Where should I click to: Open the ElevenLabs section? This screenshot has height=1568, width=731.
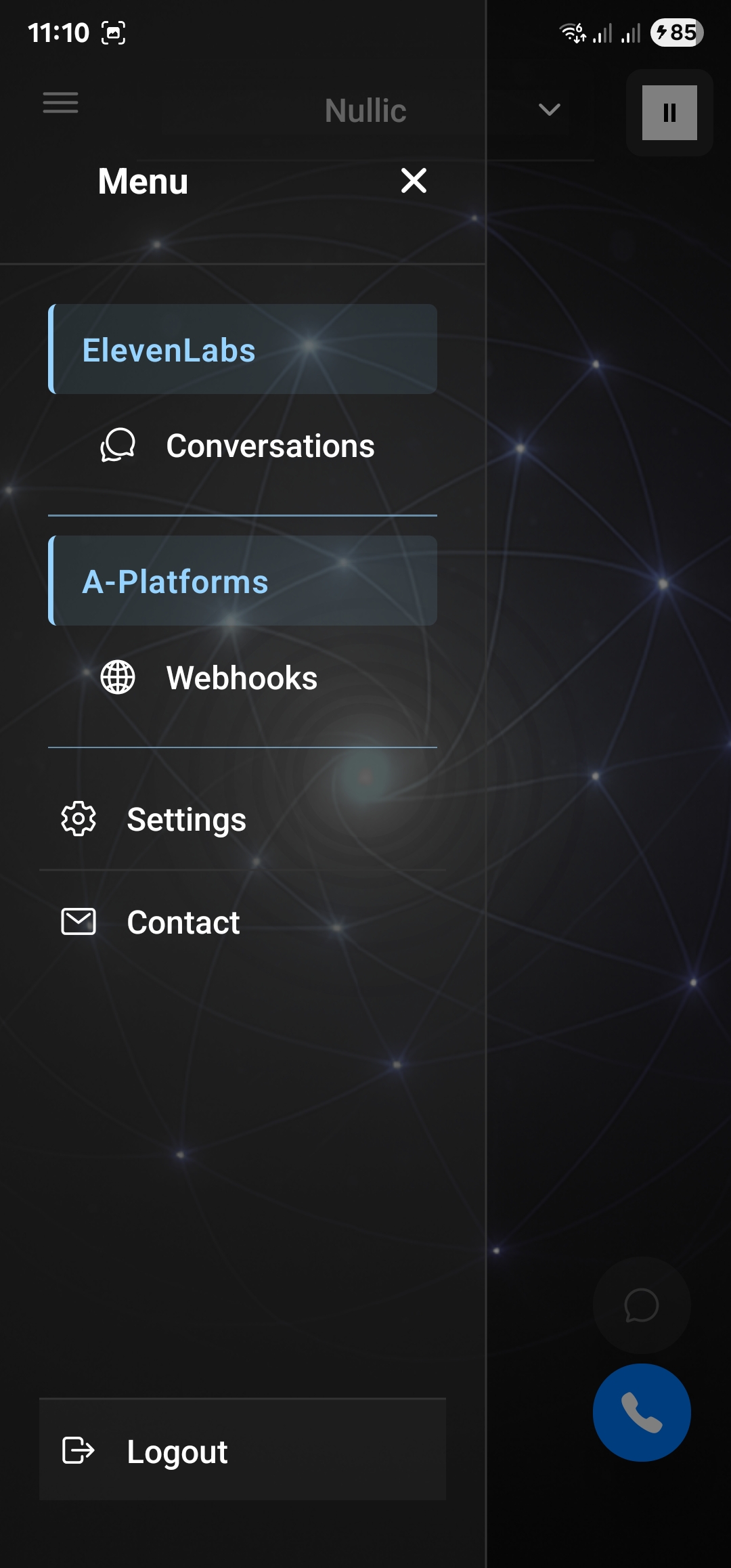click(x=242, y=349)
